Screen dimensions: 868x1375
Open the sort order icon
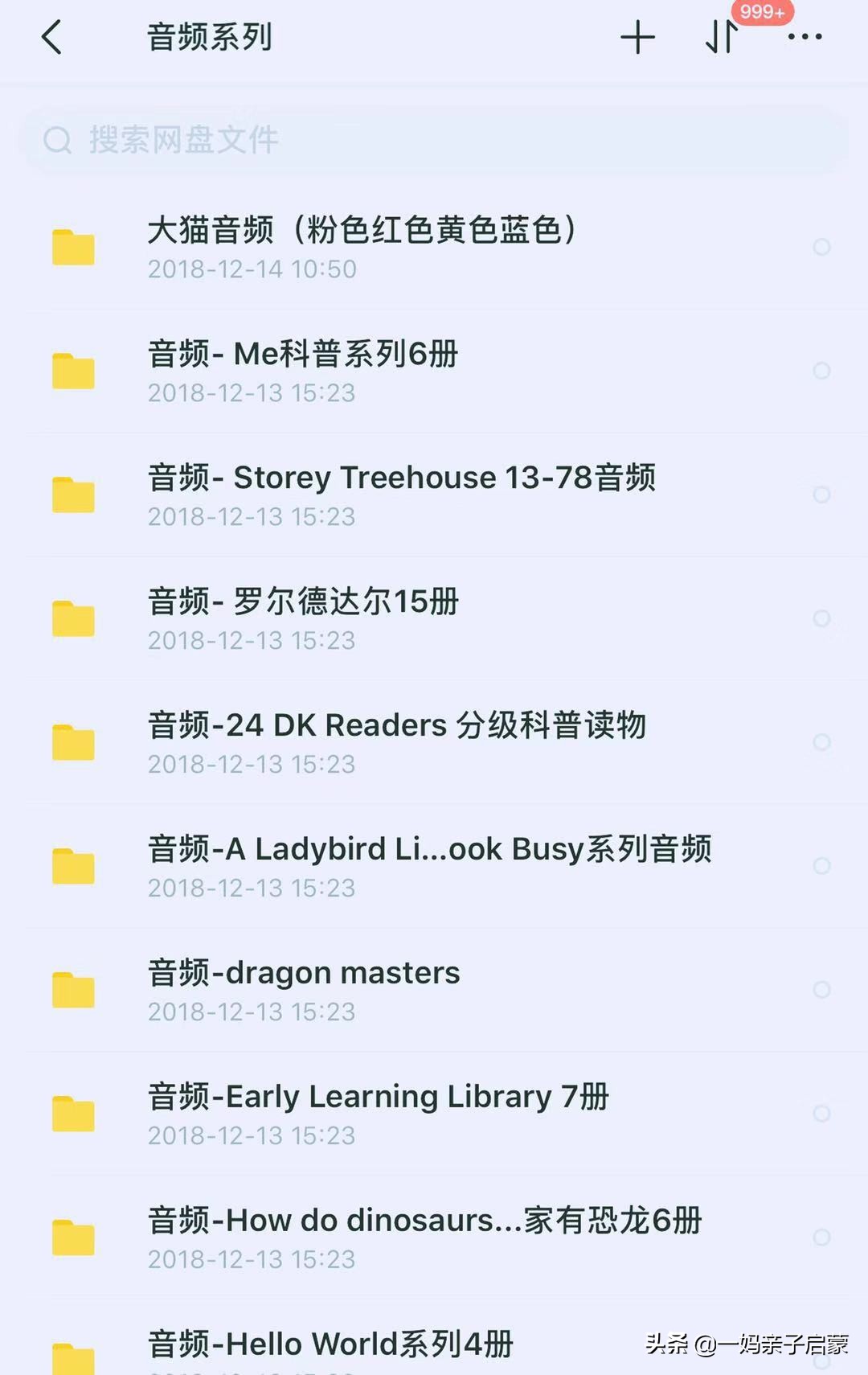pyautogui.click(x=720, y=37)
